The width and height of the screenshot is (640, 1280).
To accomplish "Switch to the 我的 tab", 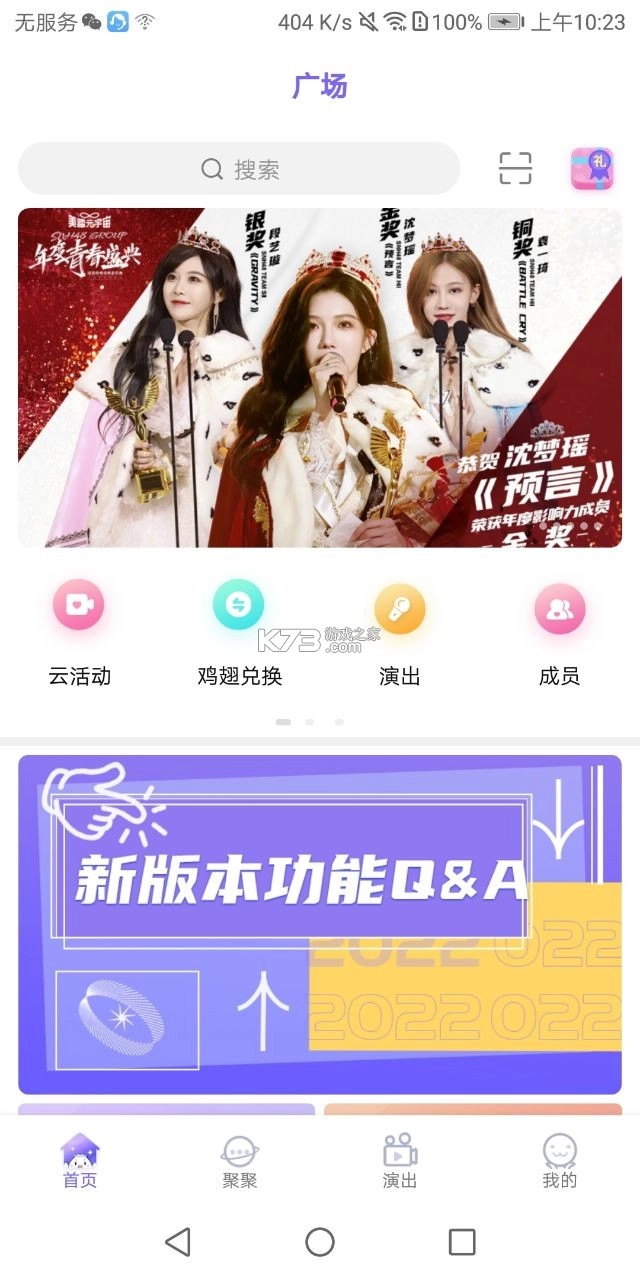I will click(x=560, y=1162).
